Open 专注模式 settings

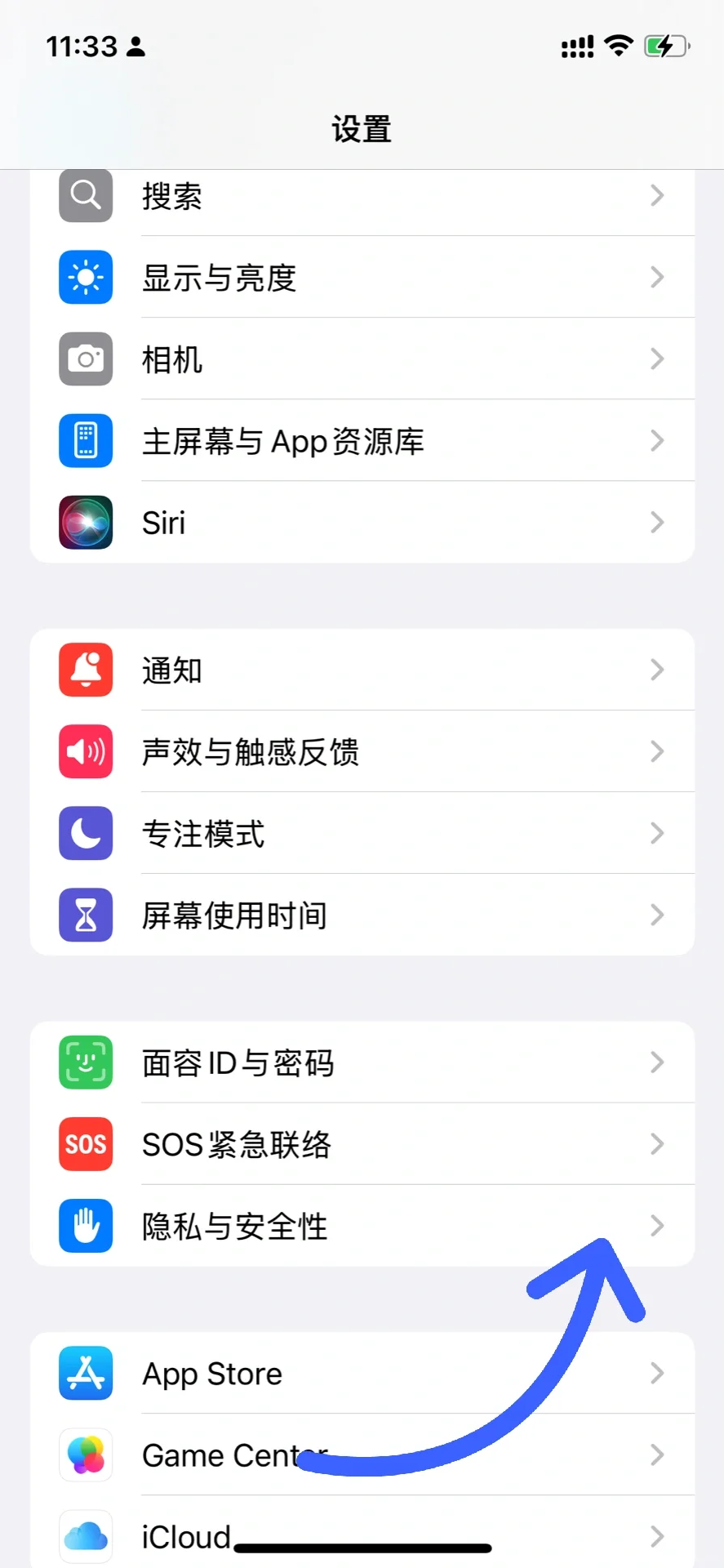(x=362, y=834)
